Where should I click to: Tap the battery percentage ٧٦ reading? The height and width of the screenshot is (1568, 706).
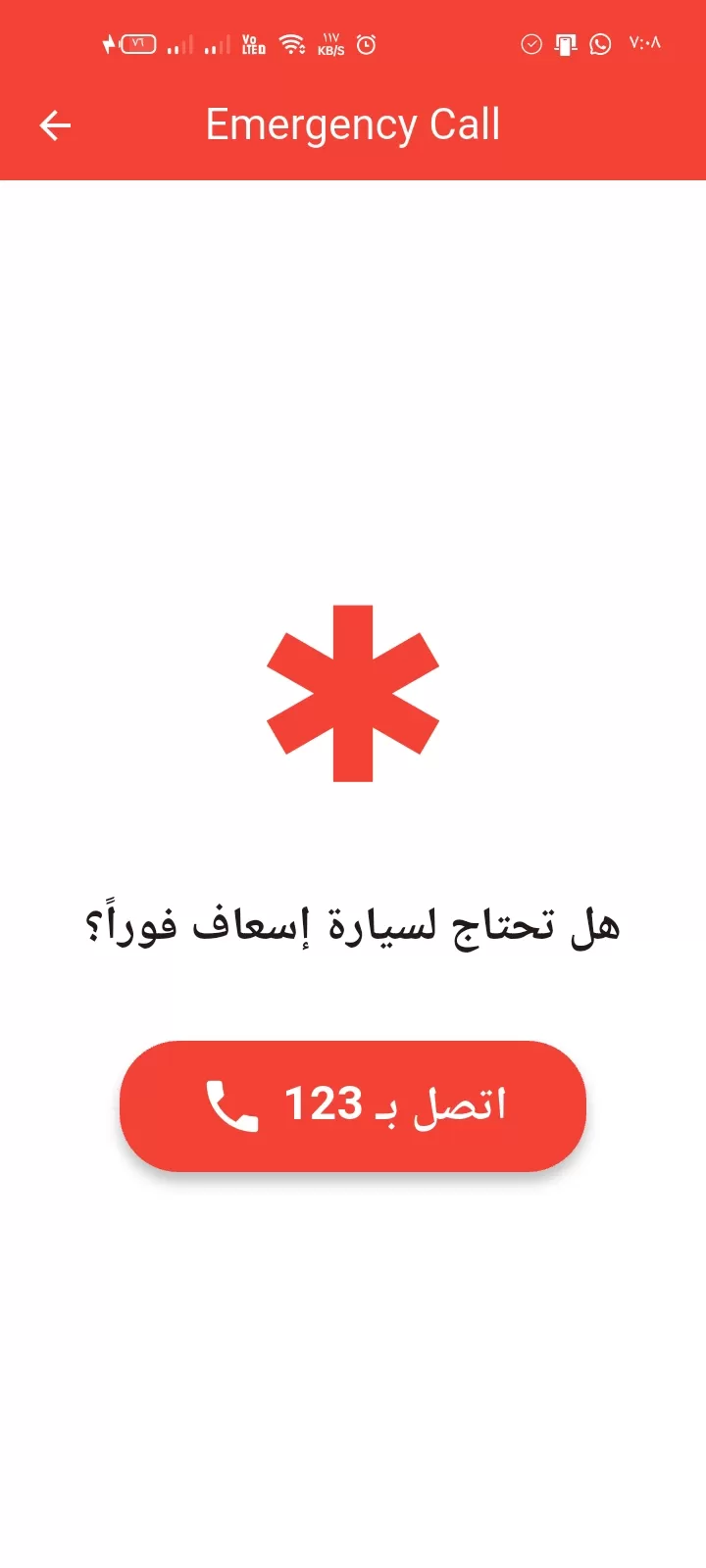137,42
